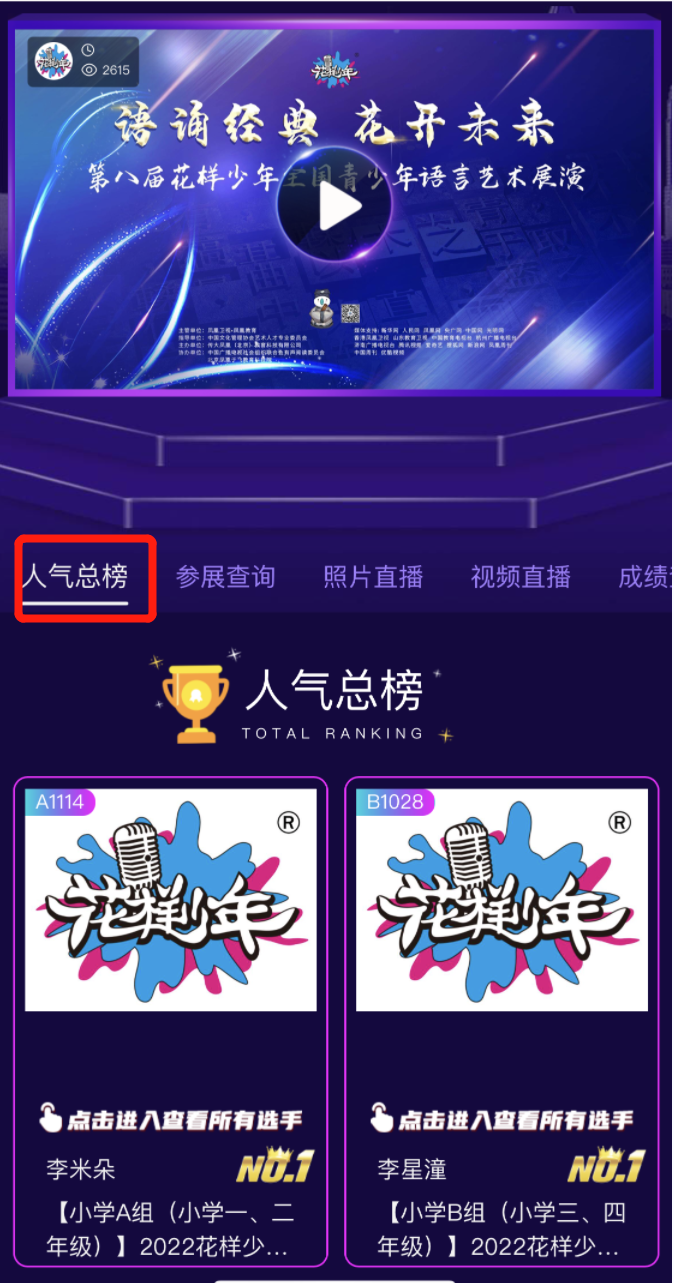Play the 第八届花样少年 video
This screenshot has height=1283, width=674.
339,206
